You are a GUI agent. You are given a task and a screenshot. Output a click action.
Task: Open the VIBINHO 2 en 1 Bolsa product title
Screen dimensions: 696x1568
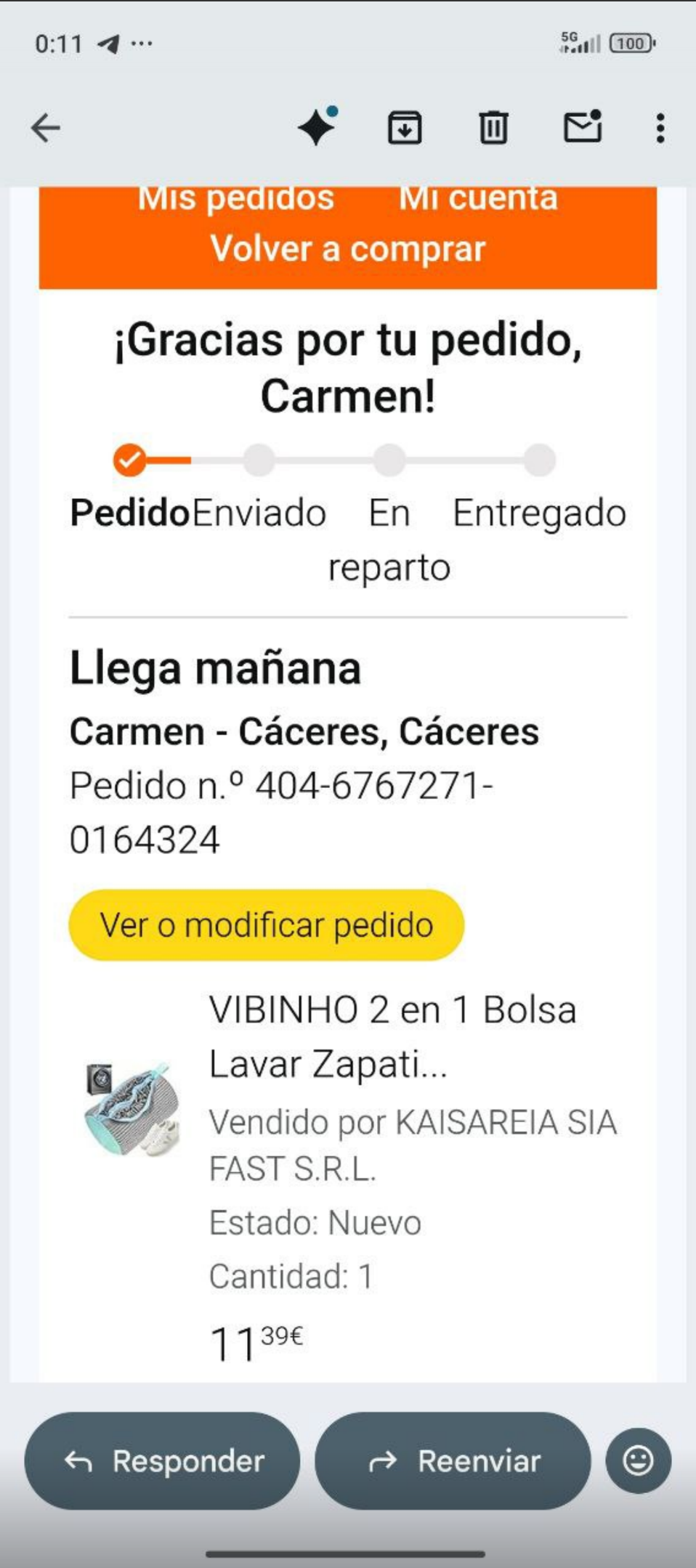[392, 1036]
